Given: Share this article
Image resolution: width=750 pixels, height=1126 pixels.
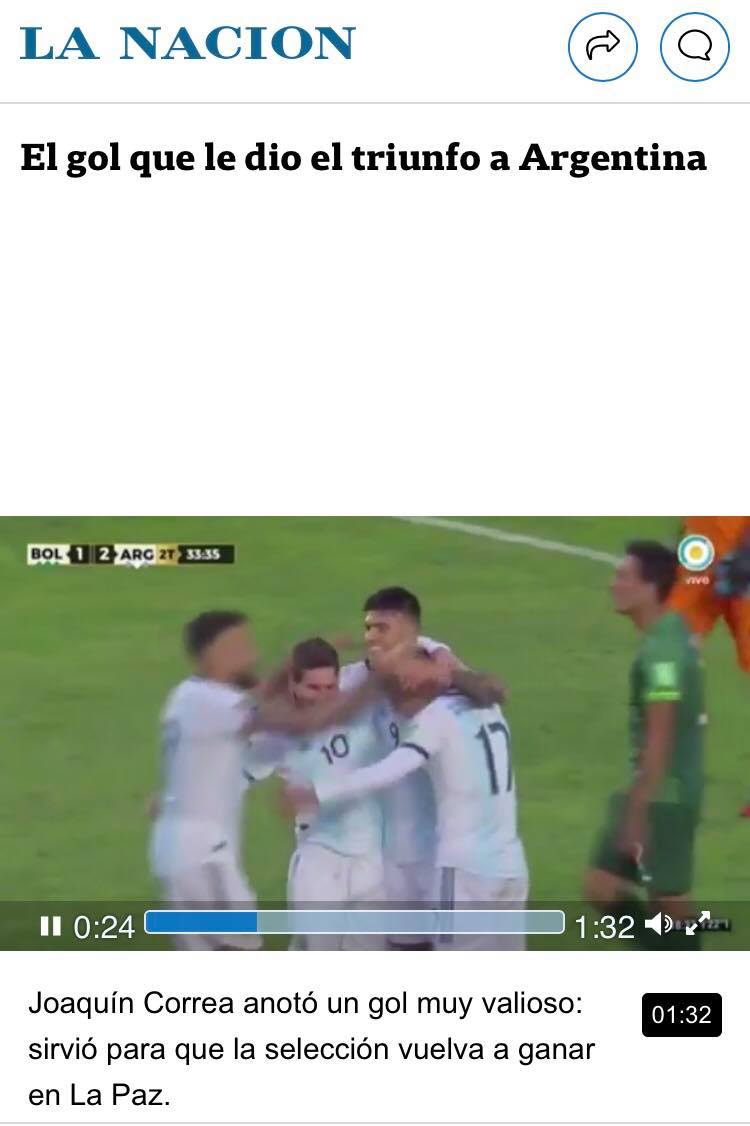Looking at the screenshot, I should (602, 46).
